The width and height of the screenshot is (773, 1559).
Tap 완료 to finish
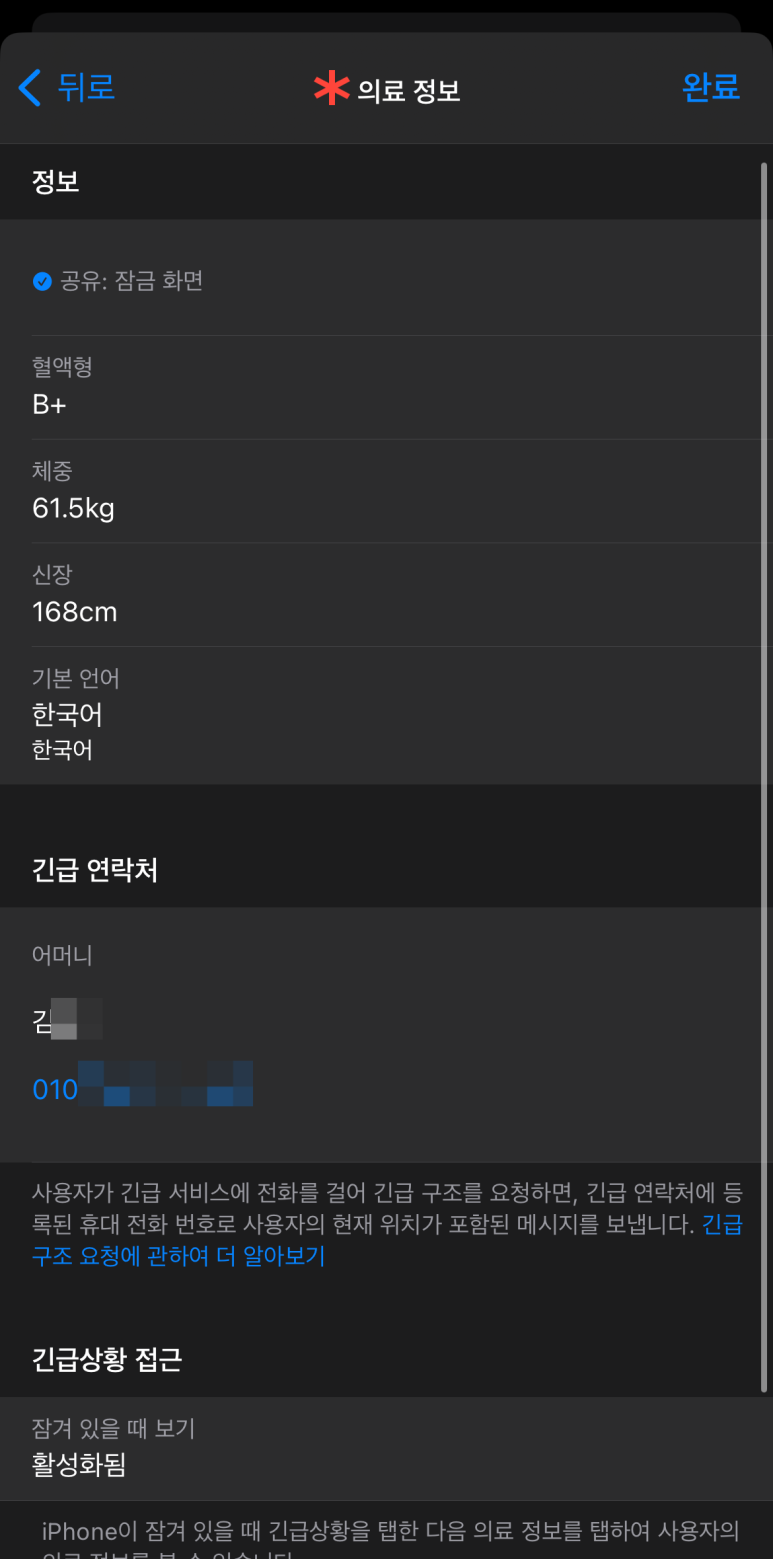tap(710, 88)
